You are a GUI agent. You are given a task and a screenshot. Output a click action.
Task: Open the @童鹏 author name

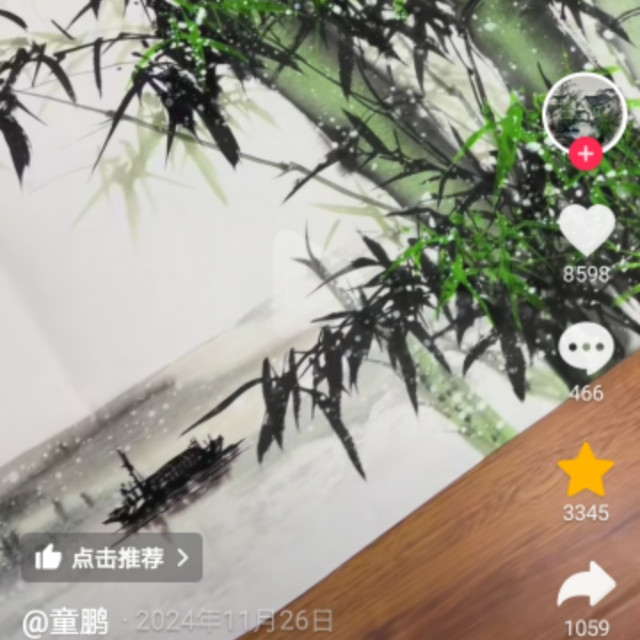pos(66,622)
